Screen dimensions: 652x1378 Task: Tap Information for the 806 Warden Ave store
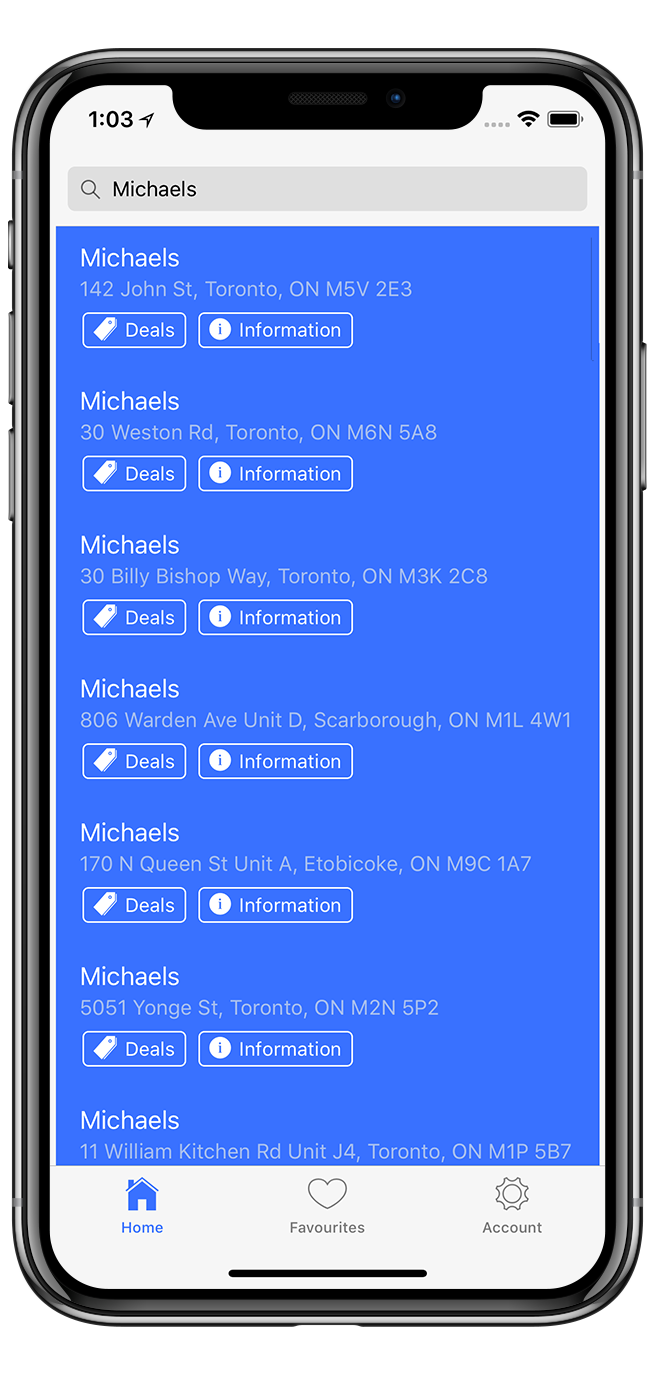(275, 762)
